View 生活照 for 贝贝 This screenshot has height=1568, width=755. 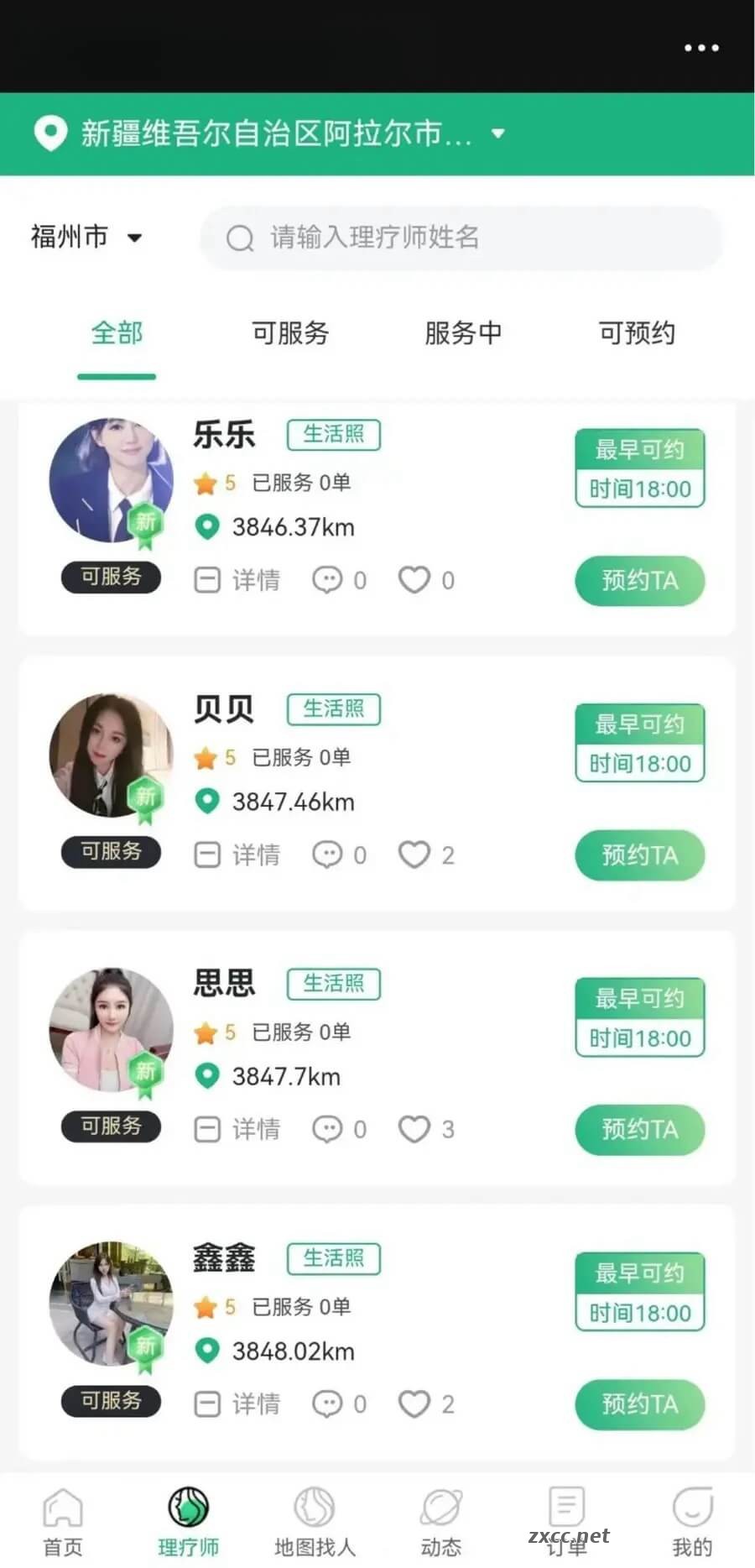(x=334, y=709)
